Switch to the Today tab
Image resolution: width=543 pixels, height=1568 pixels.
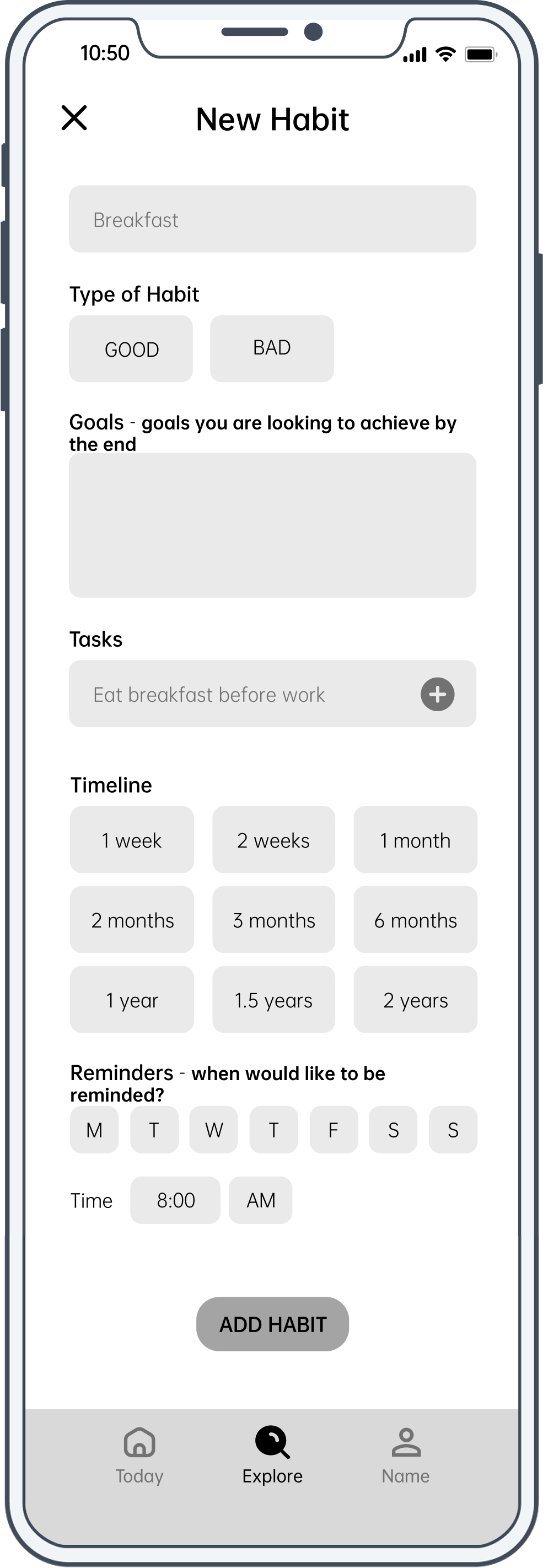pyautogui.click(x=139, y=1457)
